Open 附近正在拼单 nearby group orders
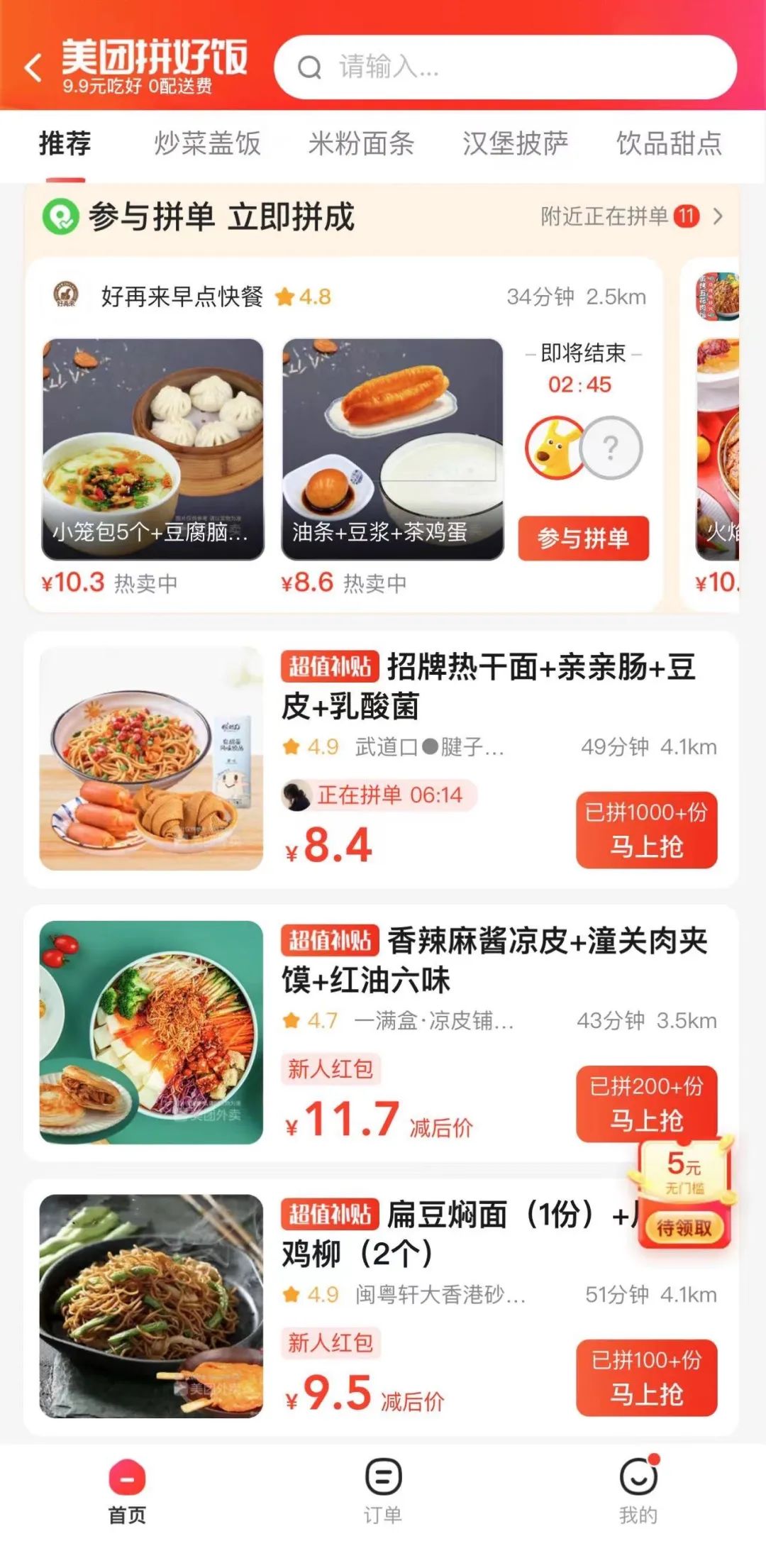The height and width of the screenshot is (1568, 766). [631, 216]
